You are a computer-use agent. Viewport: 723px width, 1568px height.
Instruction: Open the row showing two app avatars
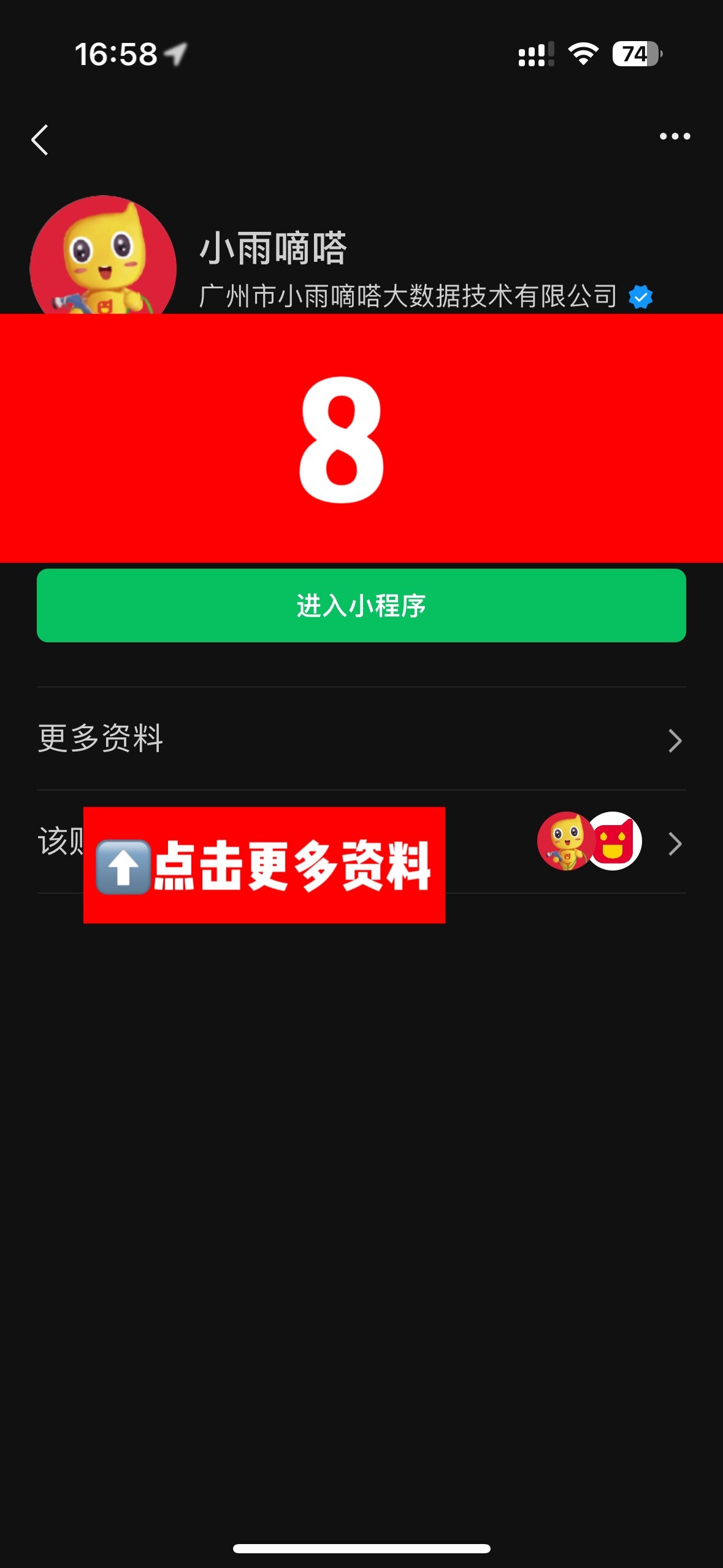tap(589, 842)
